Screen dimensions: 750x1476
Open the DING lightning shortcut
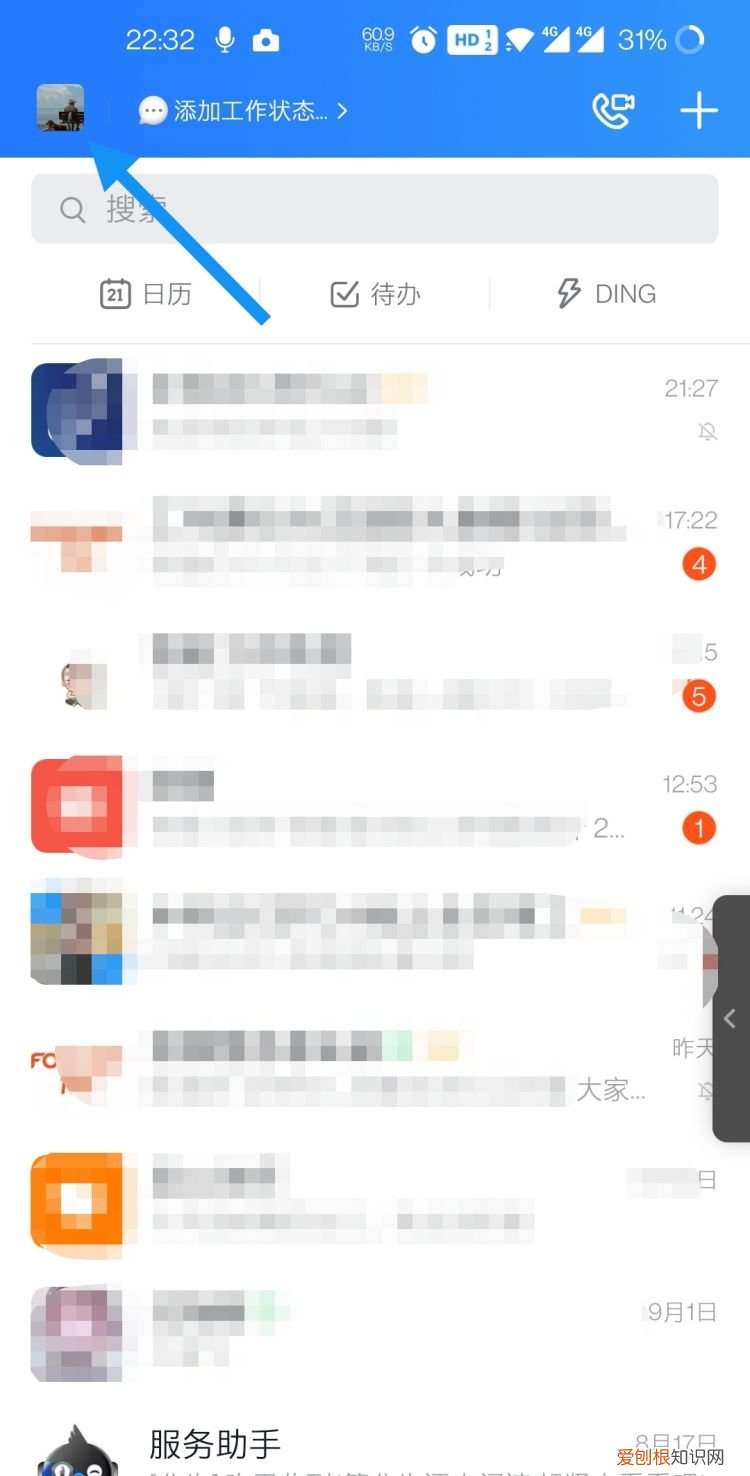(x=604, y=293)
